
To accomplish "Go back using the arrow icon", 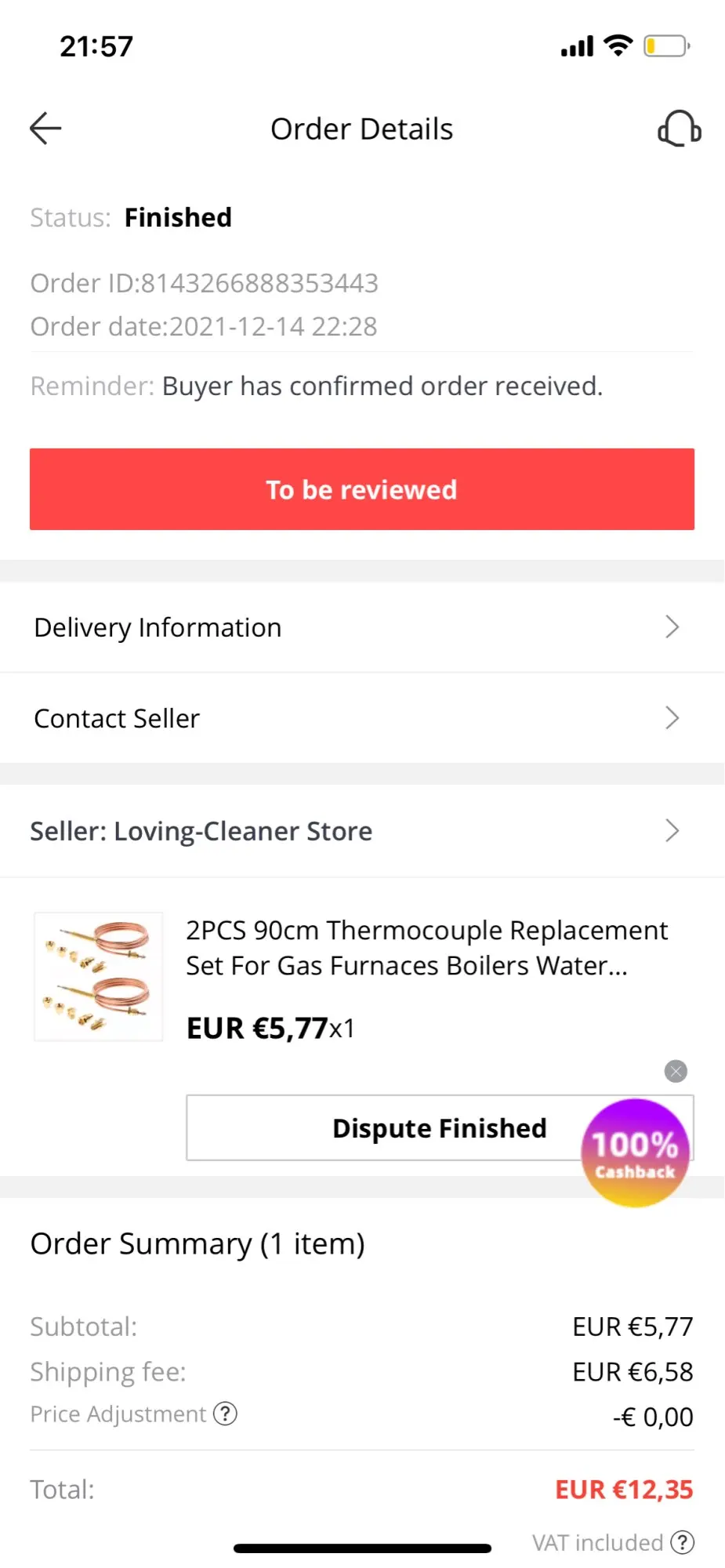I will pyautogui.click(x=45, y=129).
